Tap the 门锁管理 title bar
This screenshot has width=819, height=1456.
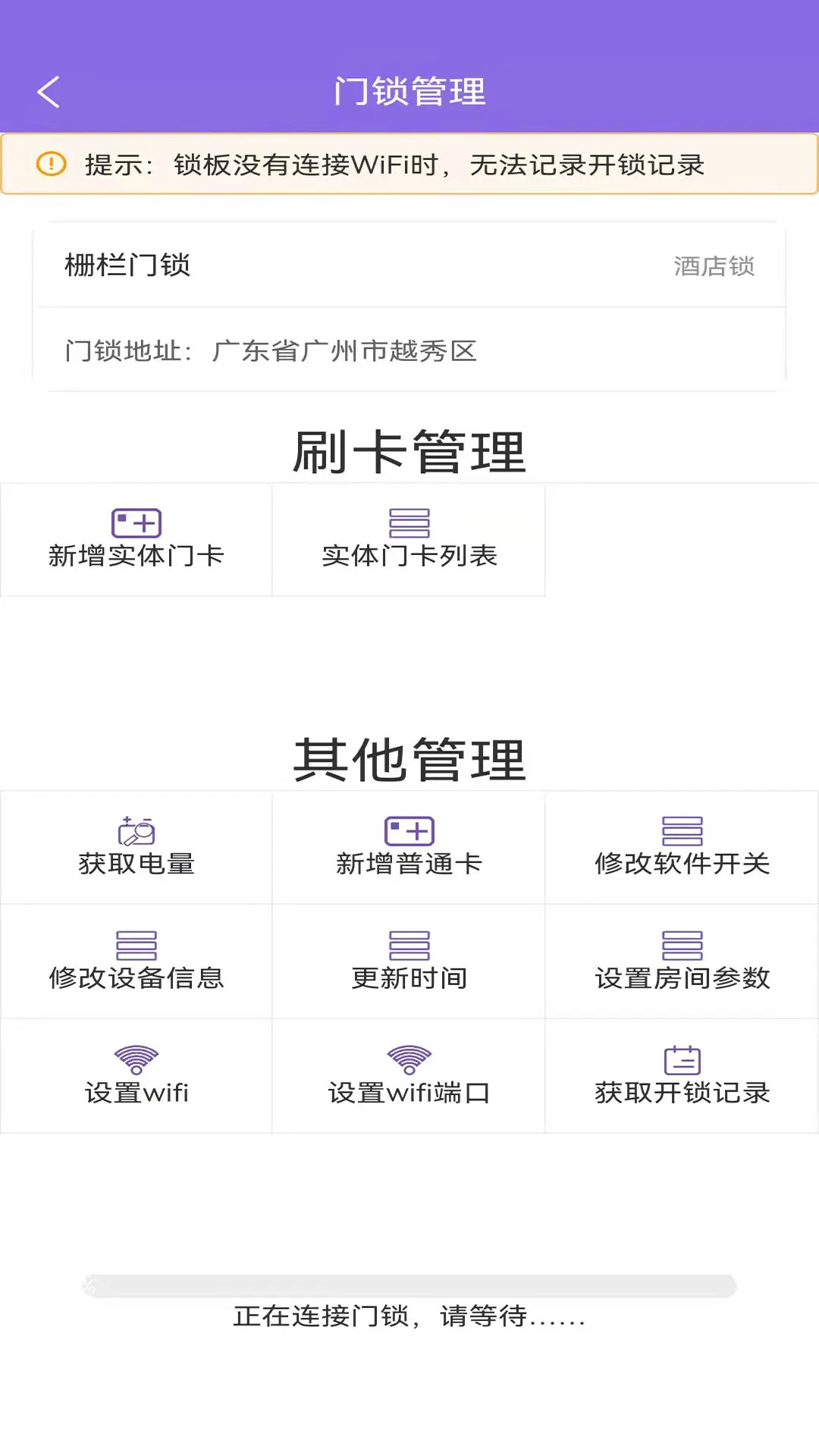(x=409, y=90)
